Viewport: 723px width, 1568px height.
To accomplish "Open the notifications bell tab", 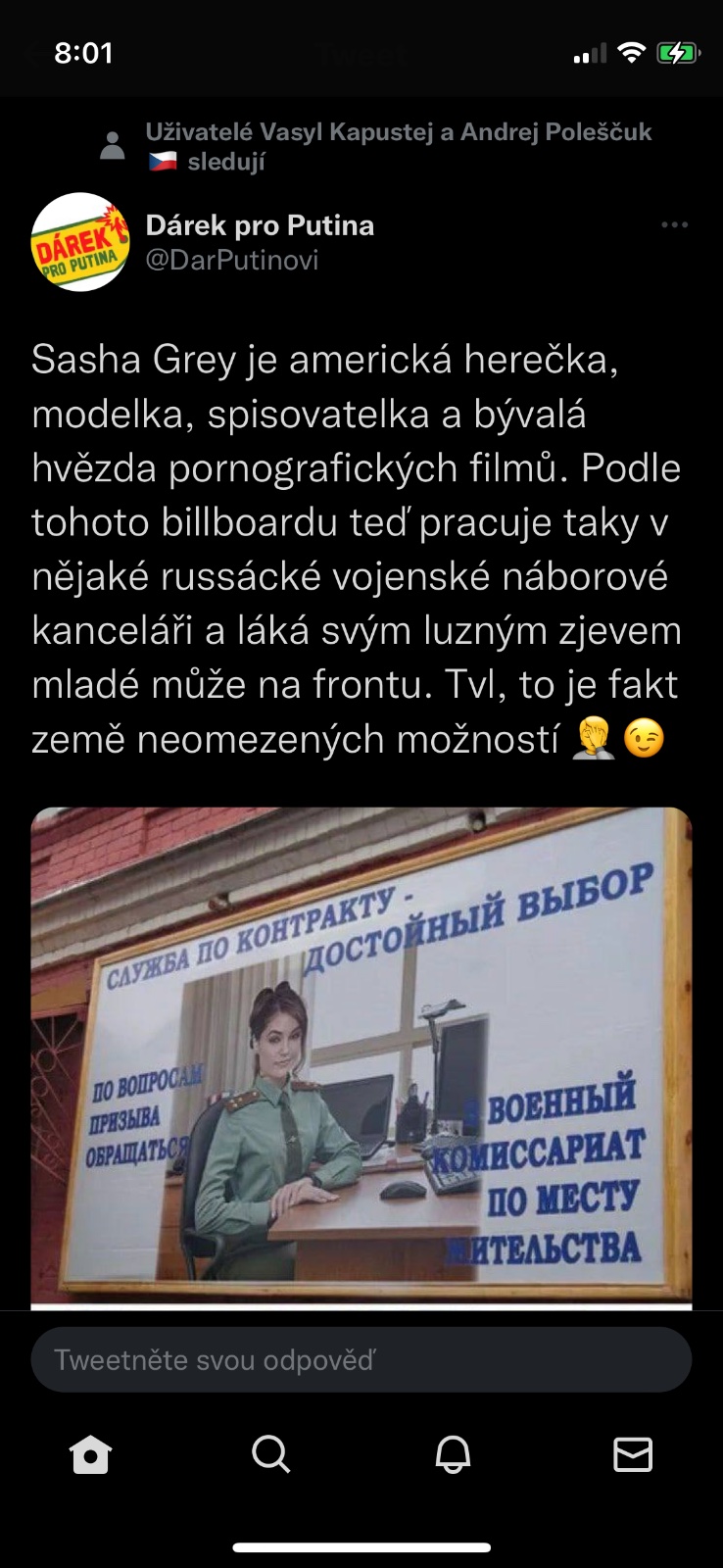I will click(x=453, y=1454).
